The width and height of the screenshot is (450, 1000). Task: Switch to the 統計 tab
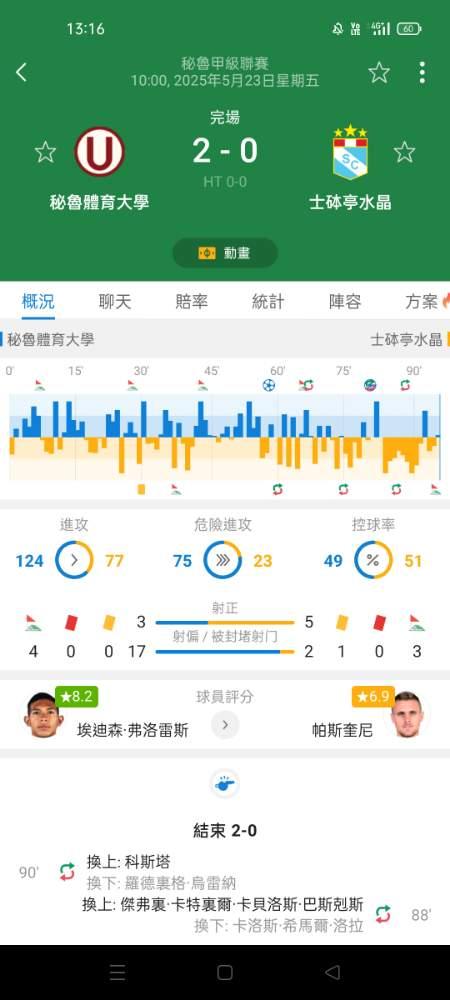pos(268,302)
